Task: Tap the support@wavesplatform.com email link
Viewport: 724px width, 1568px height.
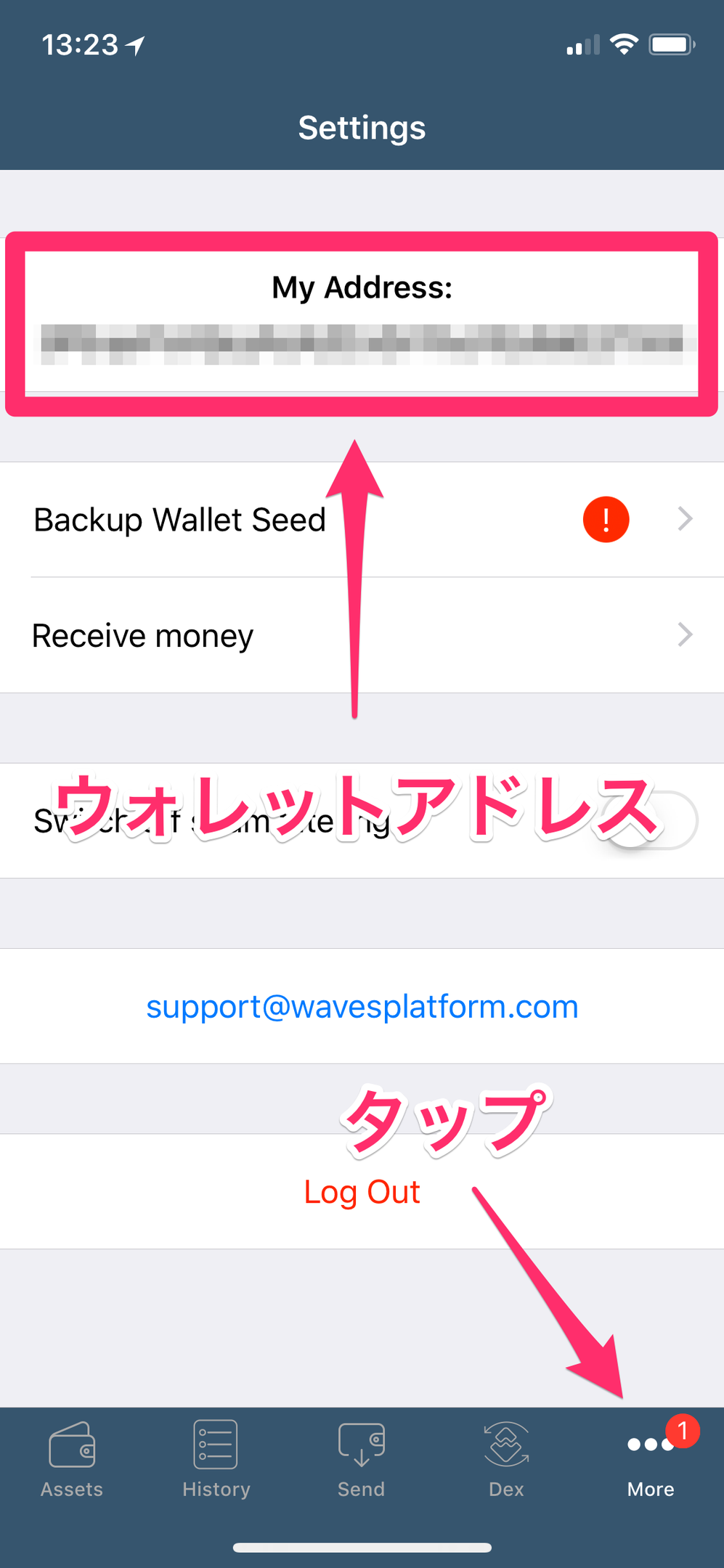Action: 362,1007
